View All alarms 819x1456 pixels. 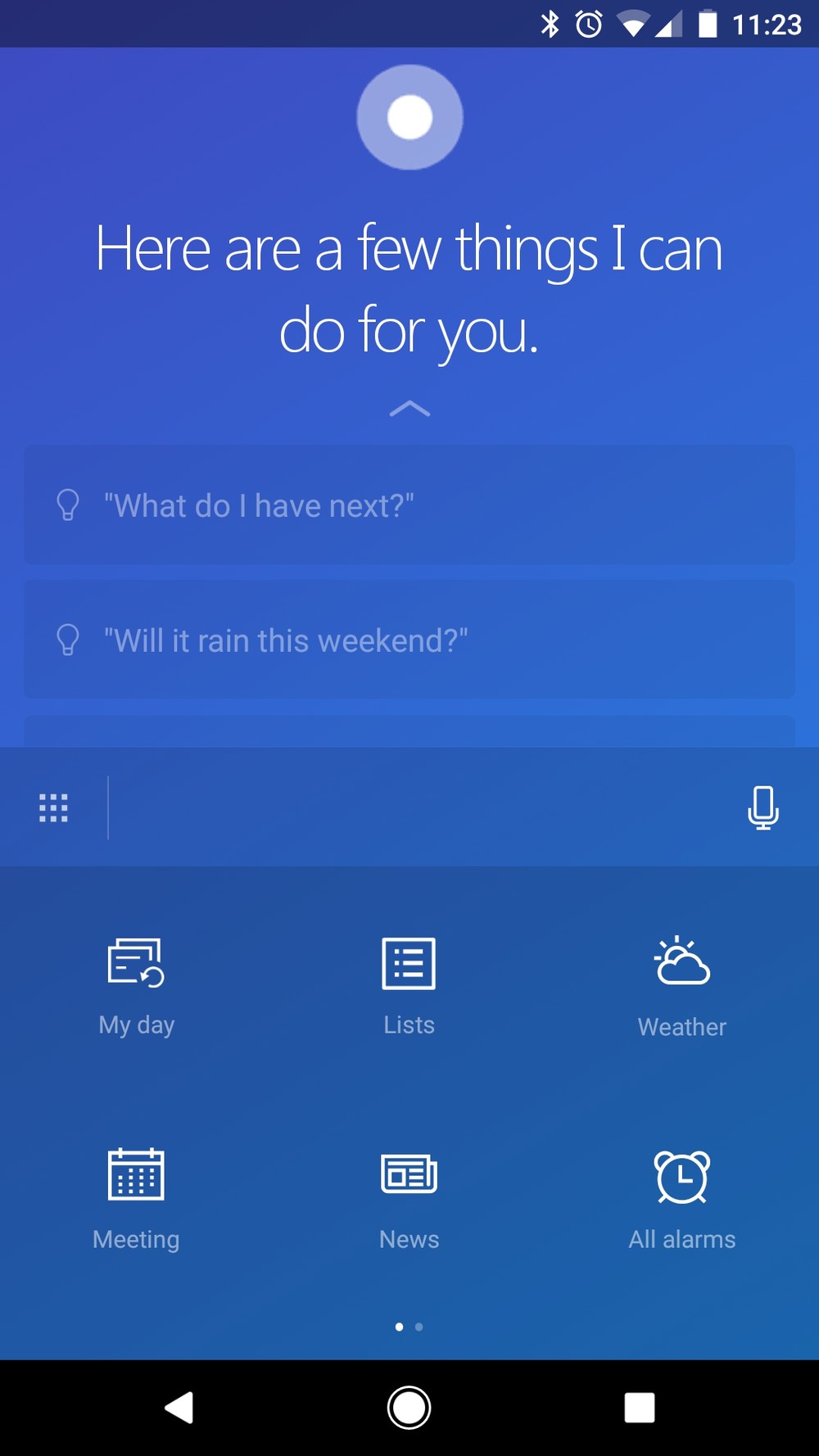pos(681,1200)
